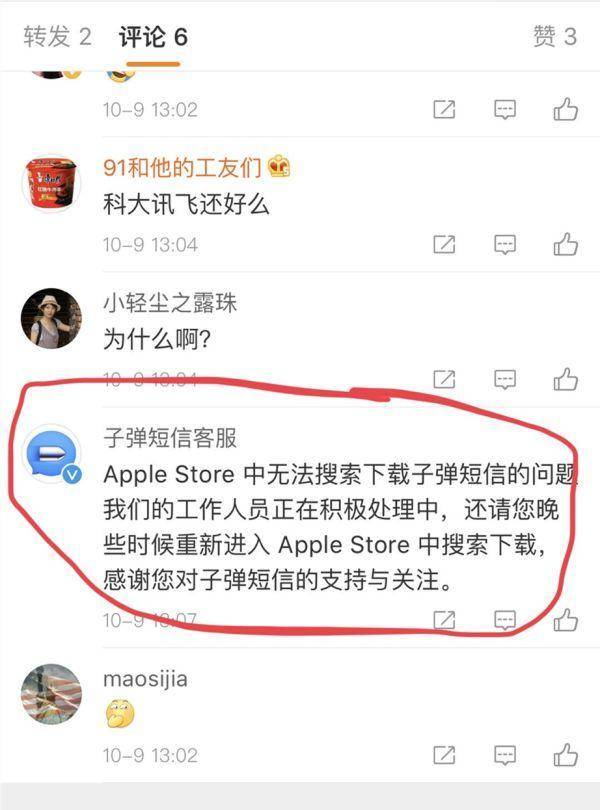The width and height of the screenshot is (600, 810).
Task: Switch to the 赞 tab
Action: coord(554,37)
